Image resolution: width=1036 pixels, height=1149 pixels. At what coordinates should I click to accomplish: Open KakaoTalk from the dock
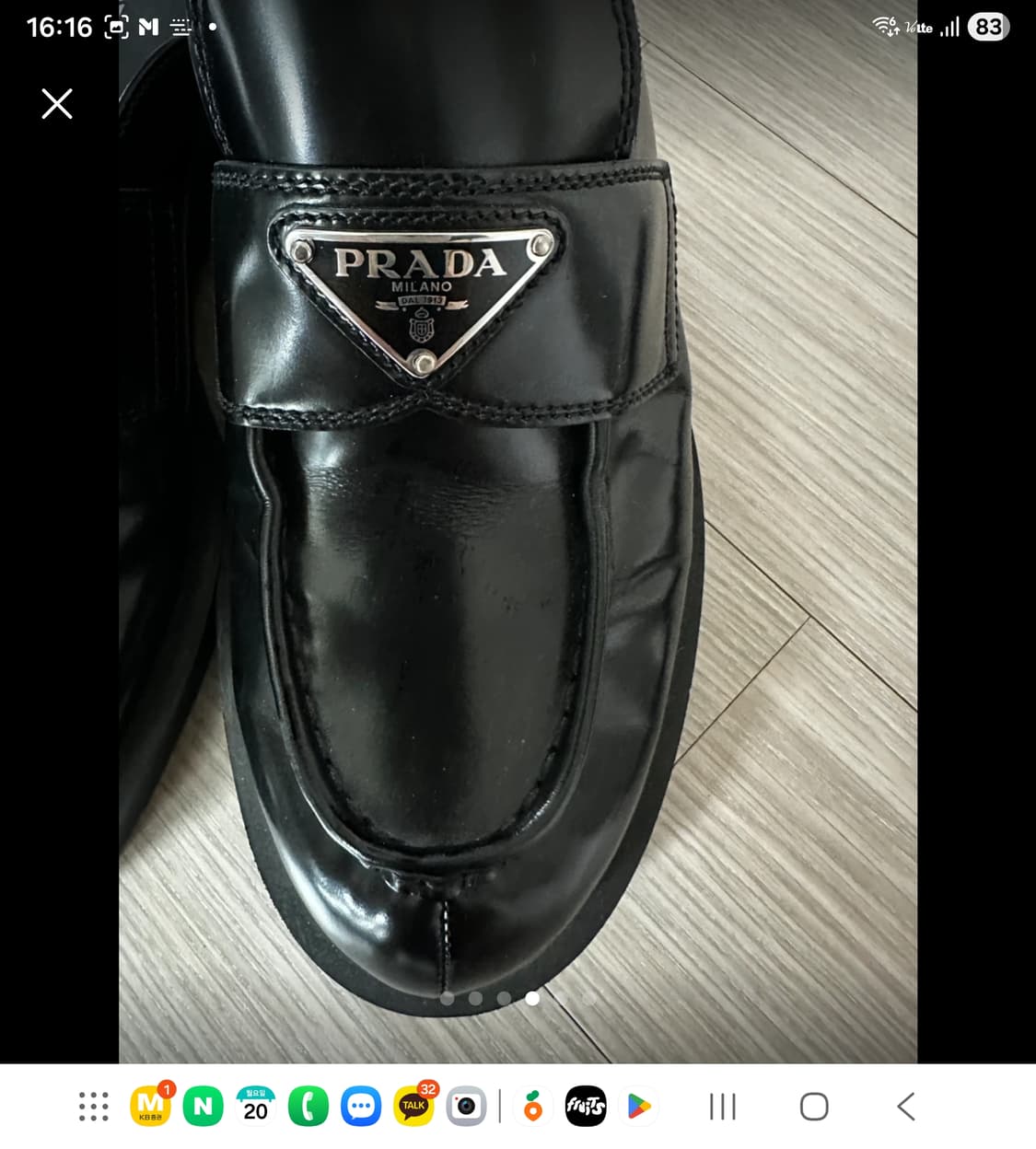point(413,1108)
